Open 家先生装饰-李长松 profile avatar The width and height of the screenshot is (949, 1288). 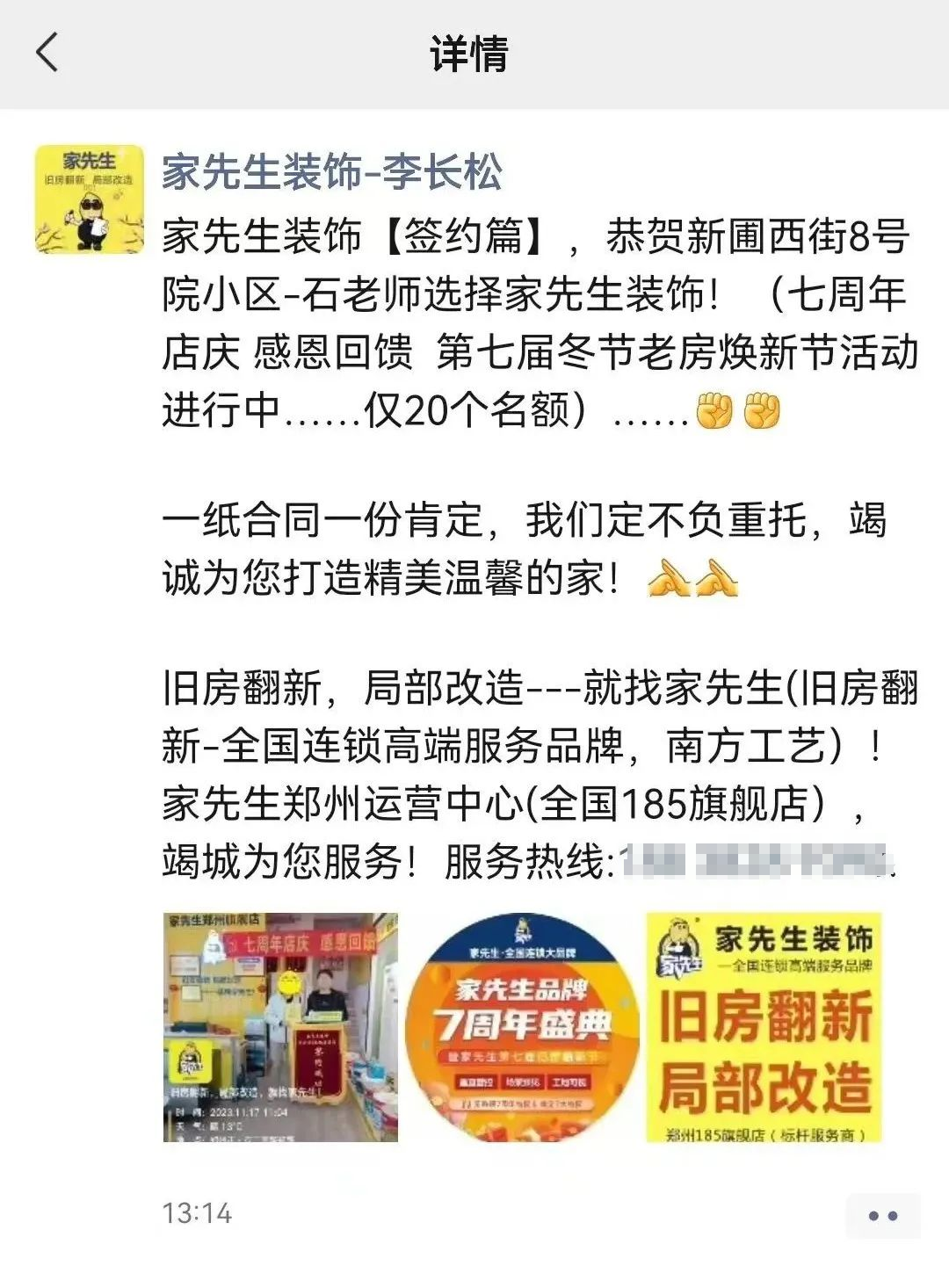point(89,199)
